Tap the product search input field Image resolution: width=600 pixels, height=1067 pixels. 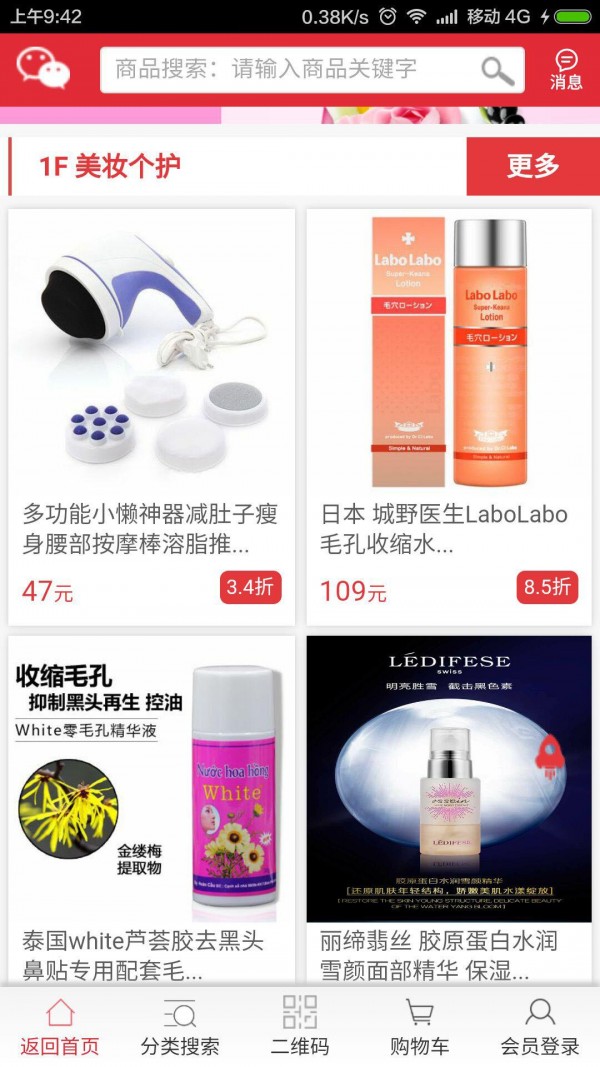[290, 69]
